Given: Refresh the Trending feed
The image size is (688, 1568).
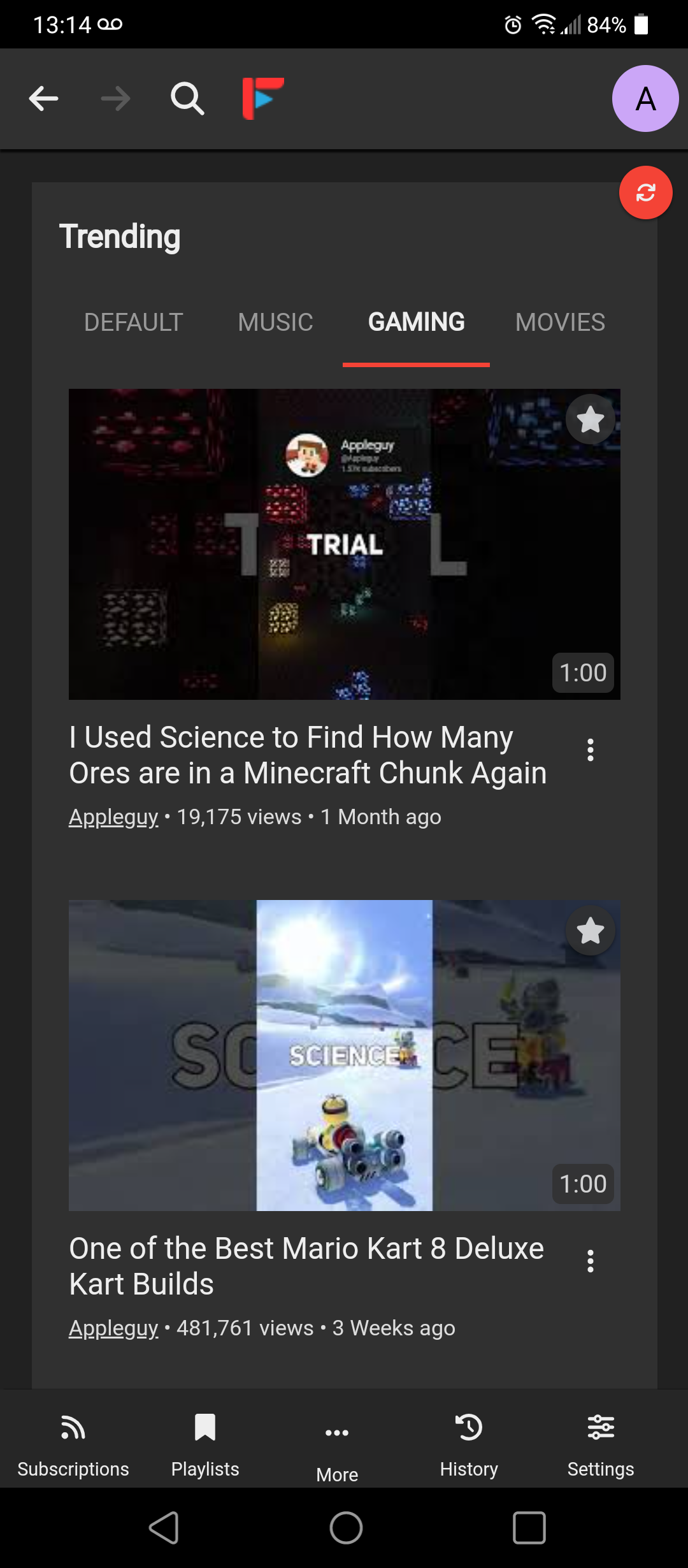Looking at the screenshot, I should coord(645,192).
